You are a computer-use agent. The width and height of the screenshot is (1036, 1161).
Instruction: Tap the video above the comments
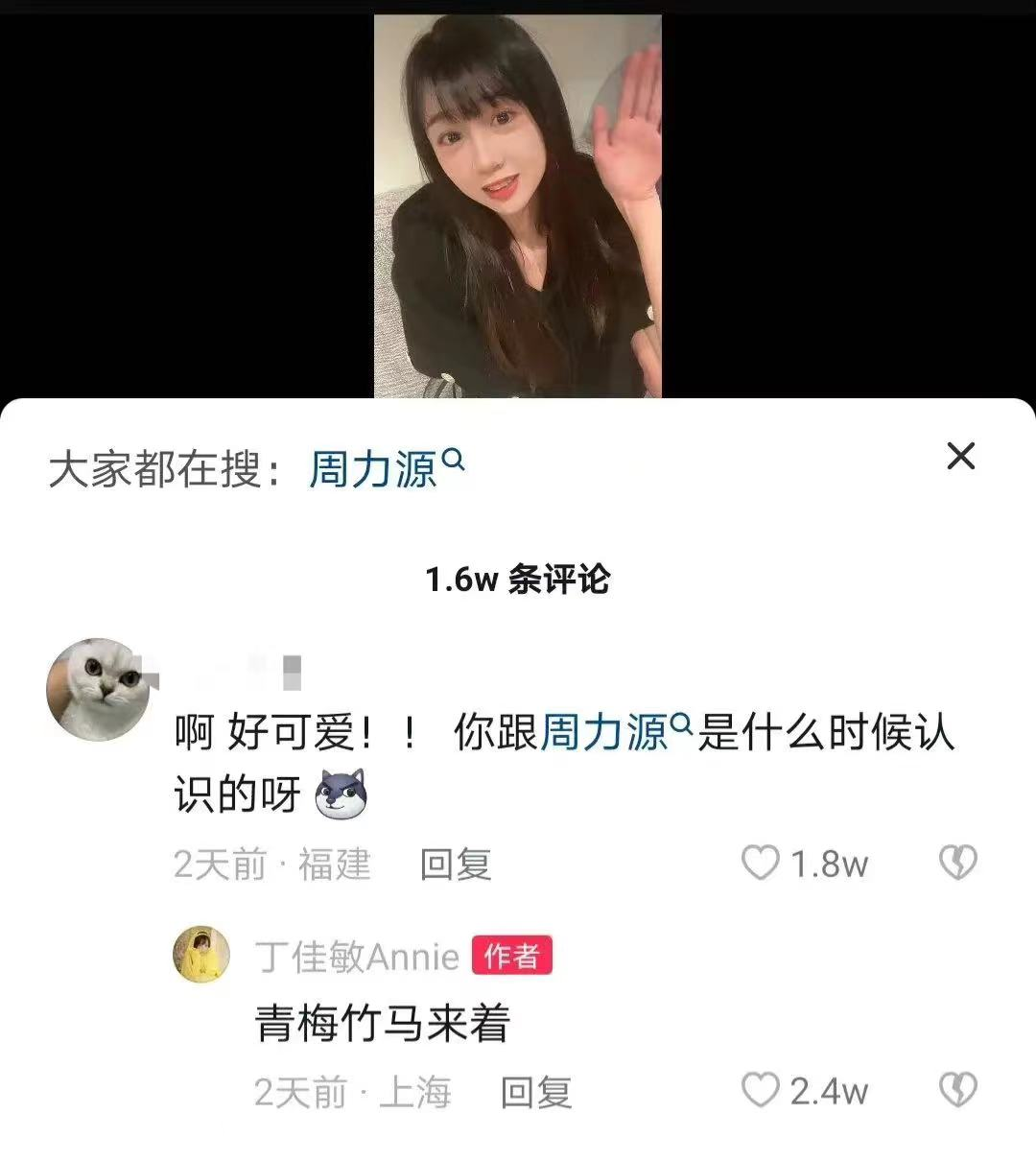pos(517,206)
